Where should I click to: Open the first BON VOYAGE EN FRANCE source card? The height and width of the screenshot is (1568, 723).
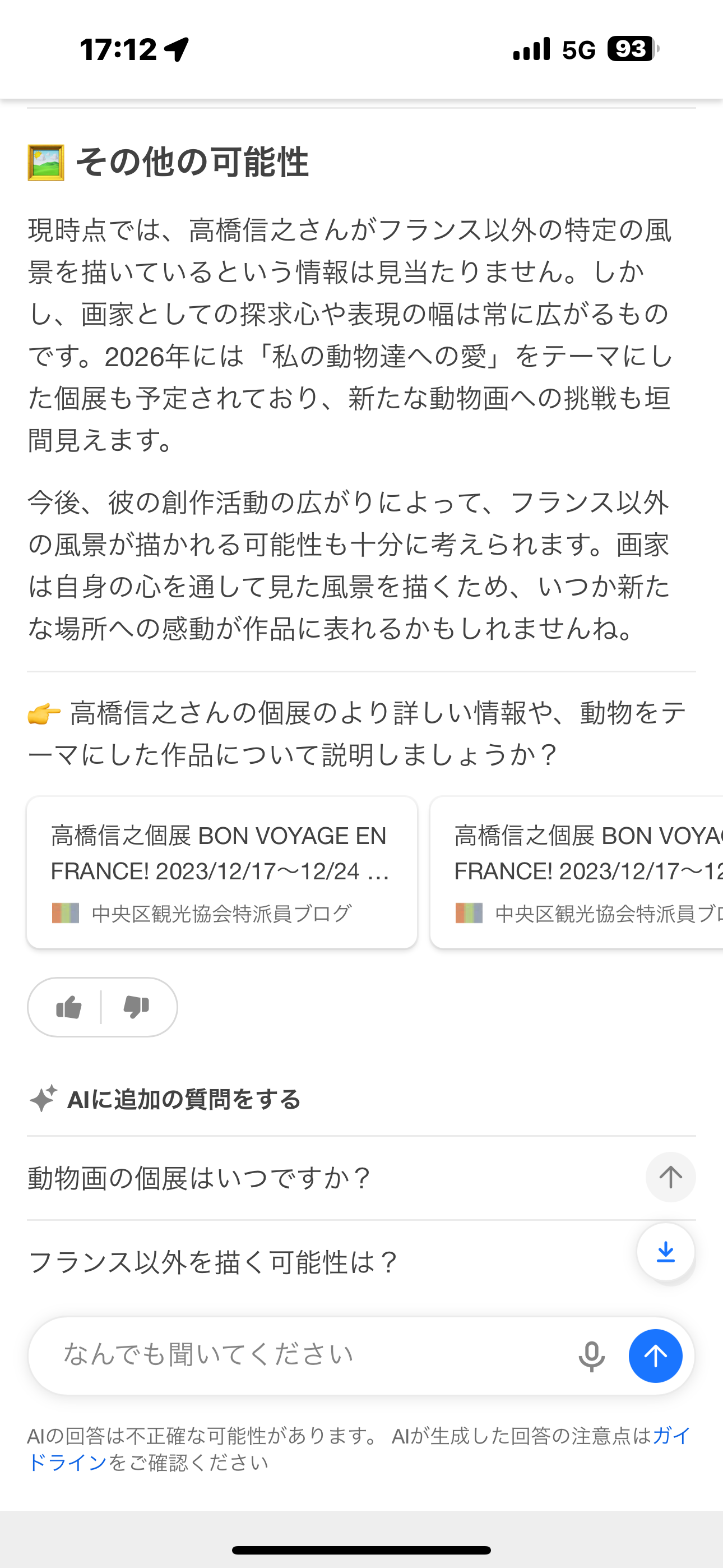pyautogui.click(x=221, y=871)
